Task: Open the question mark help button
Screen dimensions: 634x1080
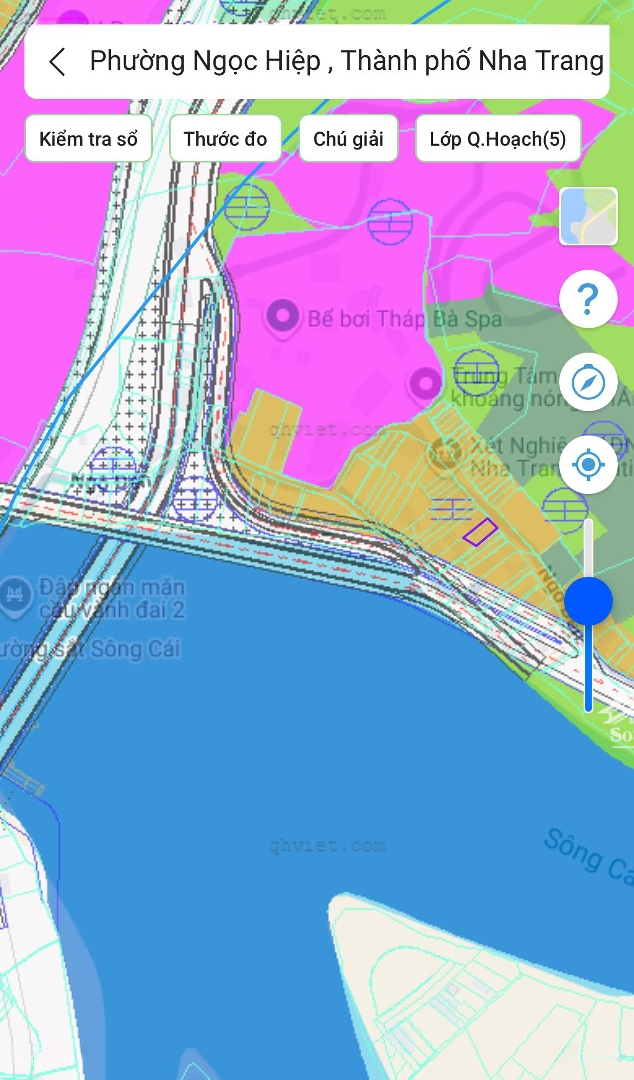Action: click(588, 299)
